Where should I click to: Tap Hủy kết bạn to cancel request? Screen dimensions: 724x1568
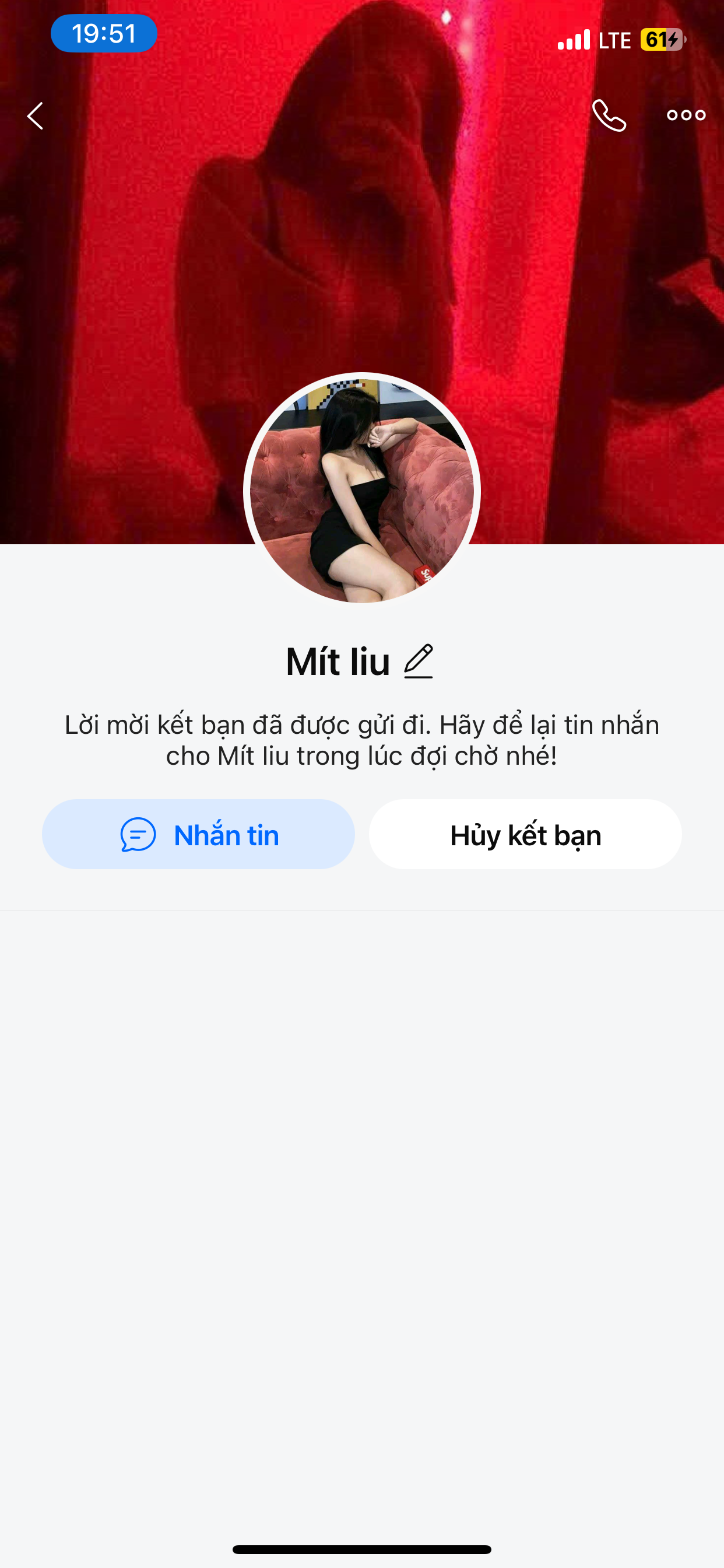coord(525,834)
